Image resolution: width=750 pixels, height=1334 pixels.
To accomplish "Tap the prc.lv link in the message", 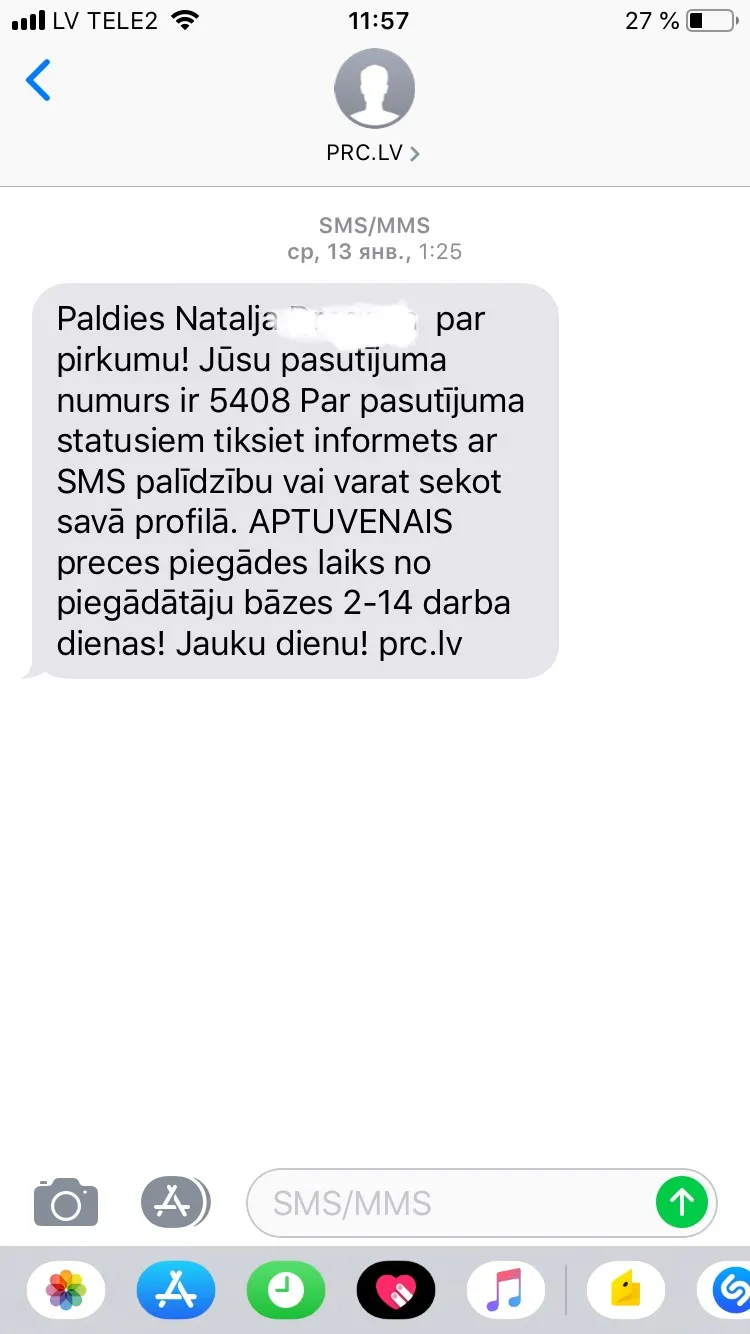I will (x=420, y=643).
